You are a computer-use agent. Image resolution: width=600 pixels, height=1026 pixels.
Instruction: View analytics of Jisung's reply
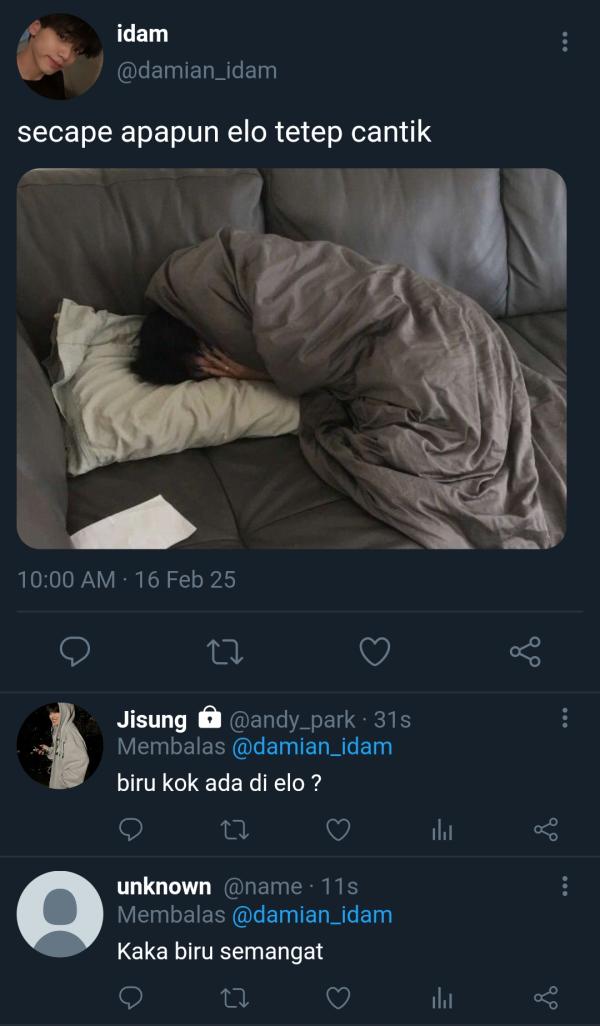[x=442, y=830]
